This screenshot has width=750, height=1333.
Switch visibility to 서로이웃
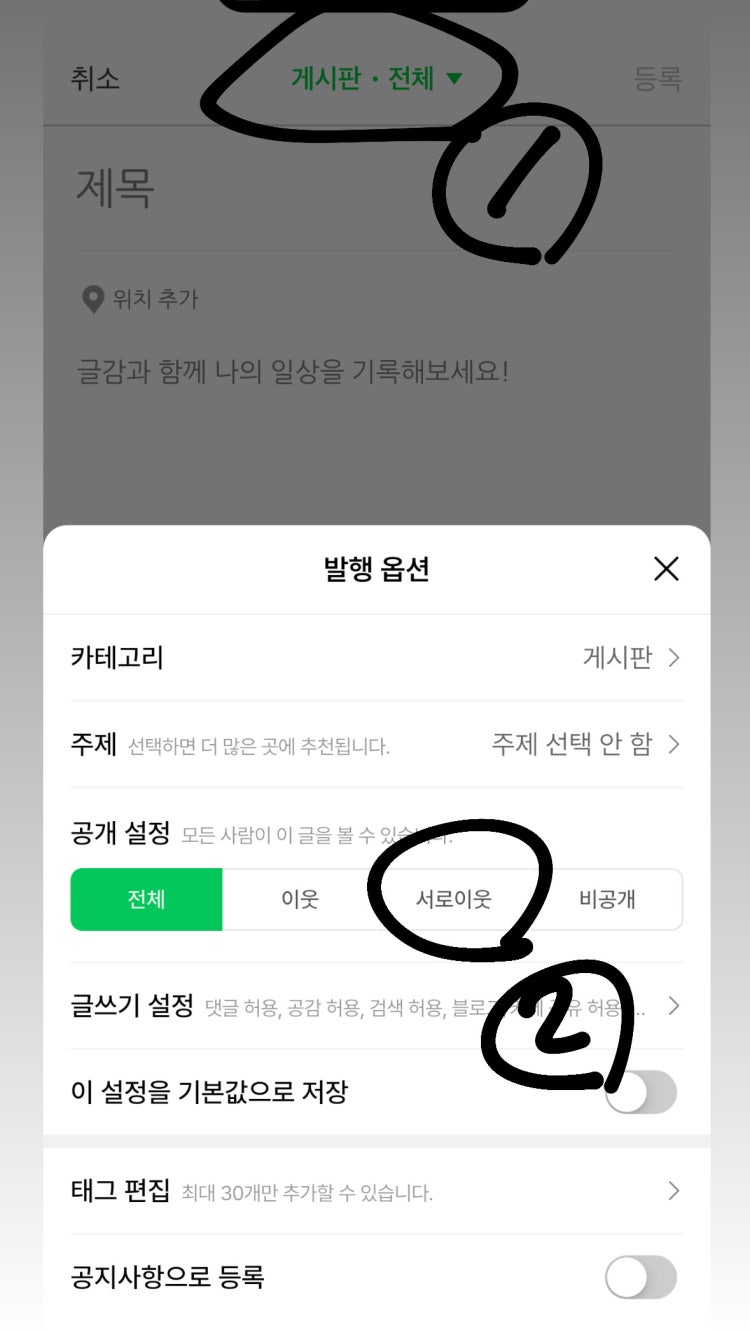tap(453, 899)
